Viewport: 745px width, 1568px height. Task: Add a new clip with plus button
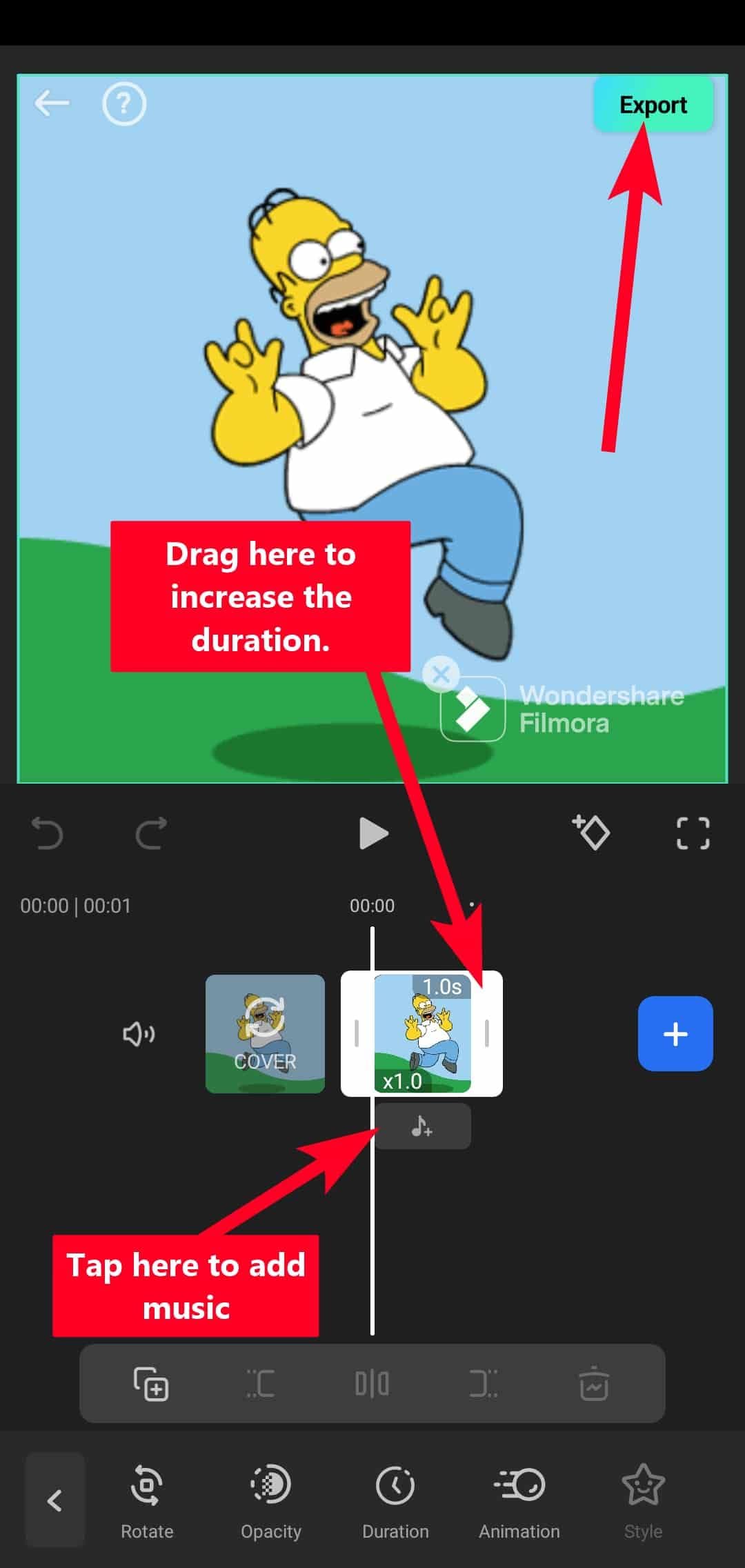click(x=675, y=1033)
